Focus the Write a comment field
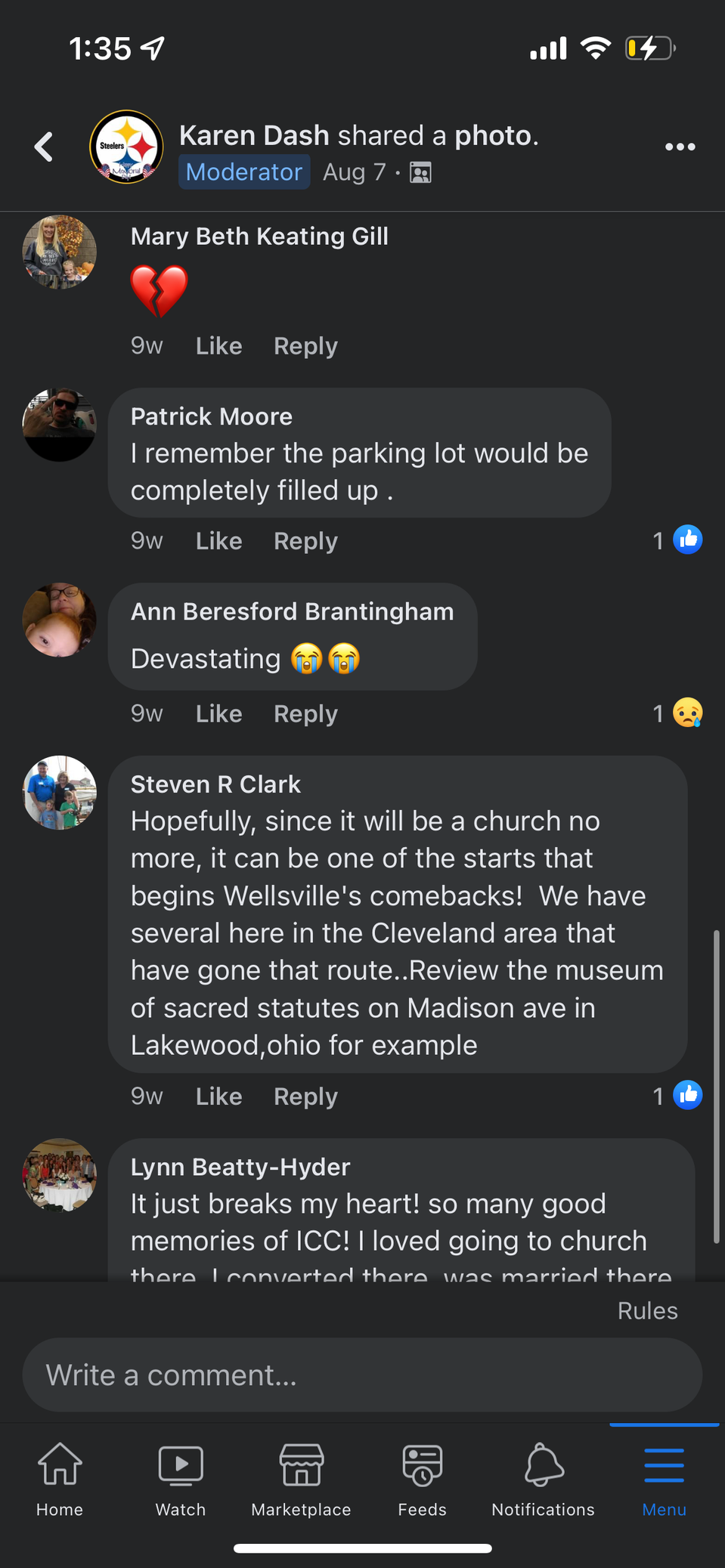This screenshot has height=1568, width=725. click(x=362, y=1375)
